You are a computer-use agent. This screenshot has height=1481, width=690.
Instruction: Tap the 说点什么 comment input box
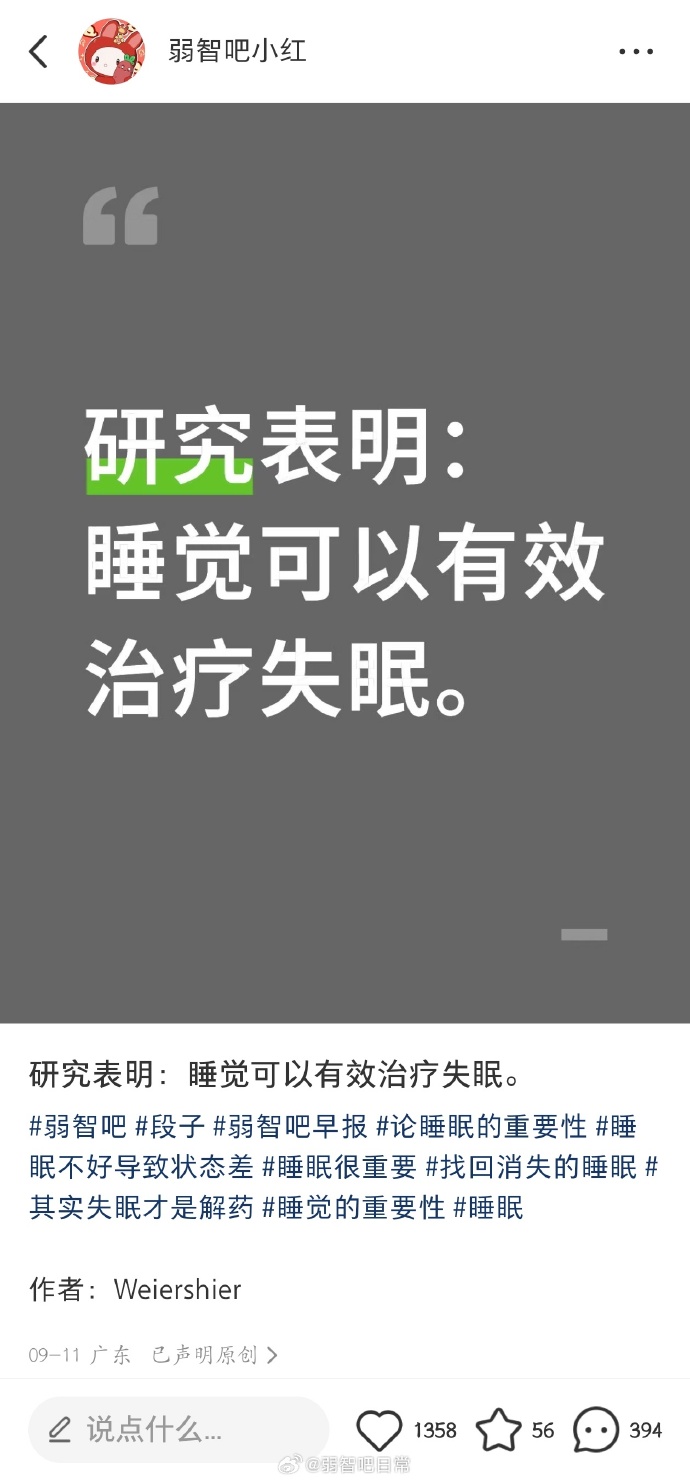tap(178, 1430)
